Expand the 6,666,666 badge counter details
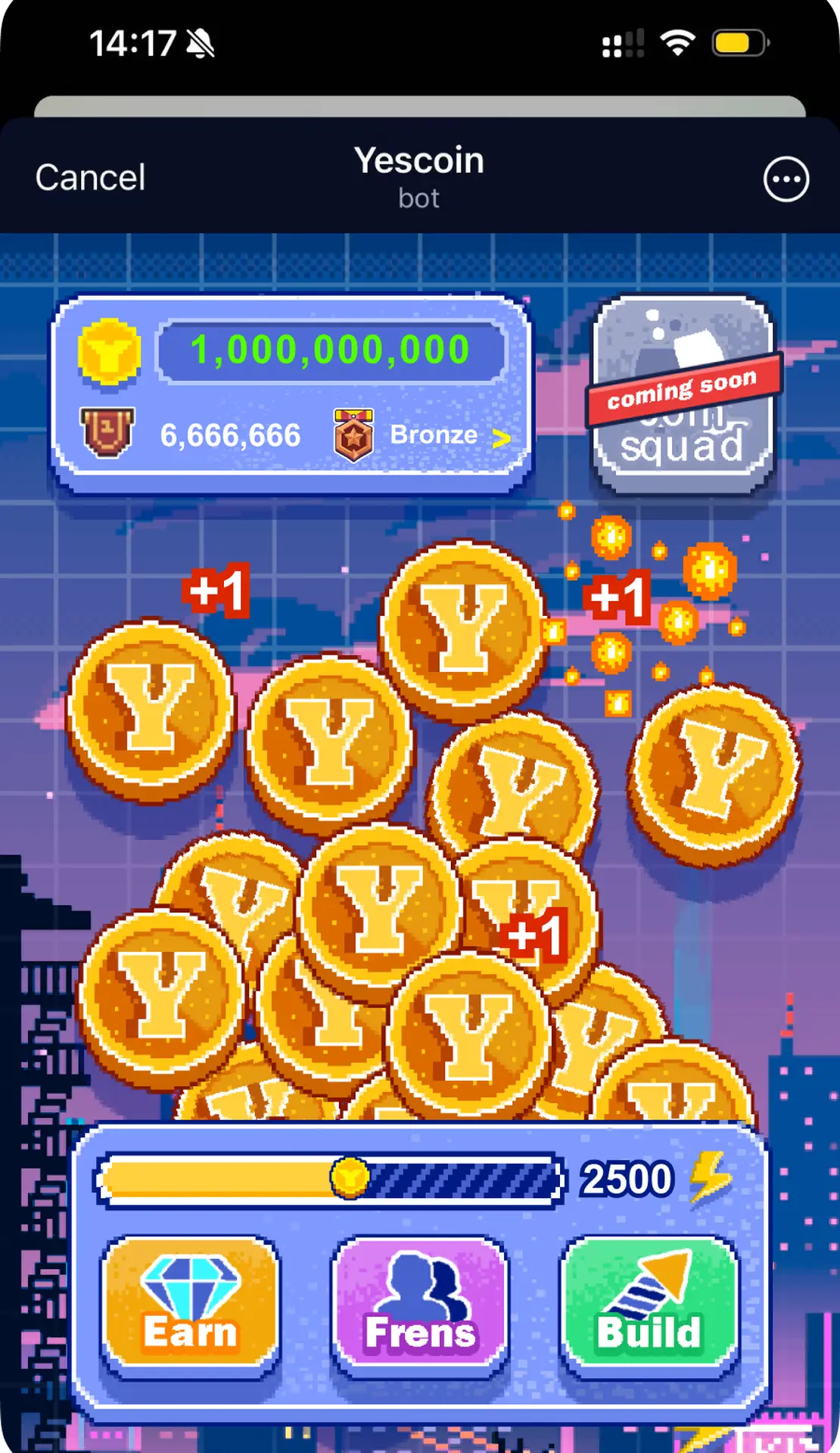 coord(230,434)
